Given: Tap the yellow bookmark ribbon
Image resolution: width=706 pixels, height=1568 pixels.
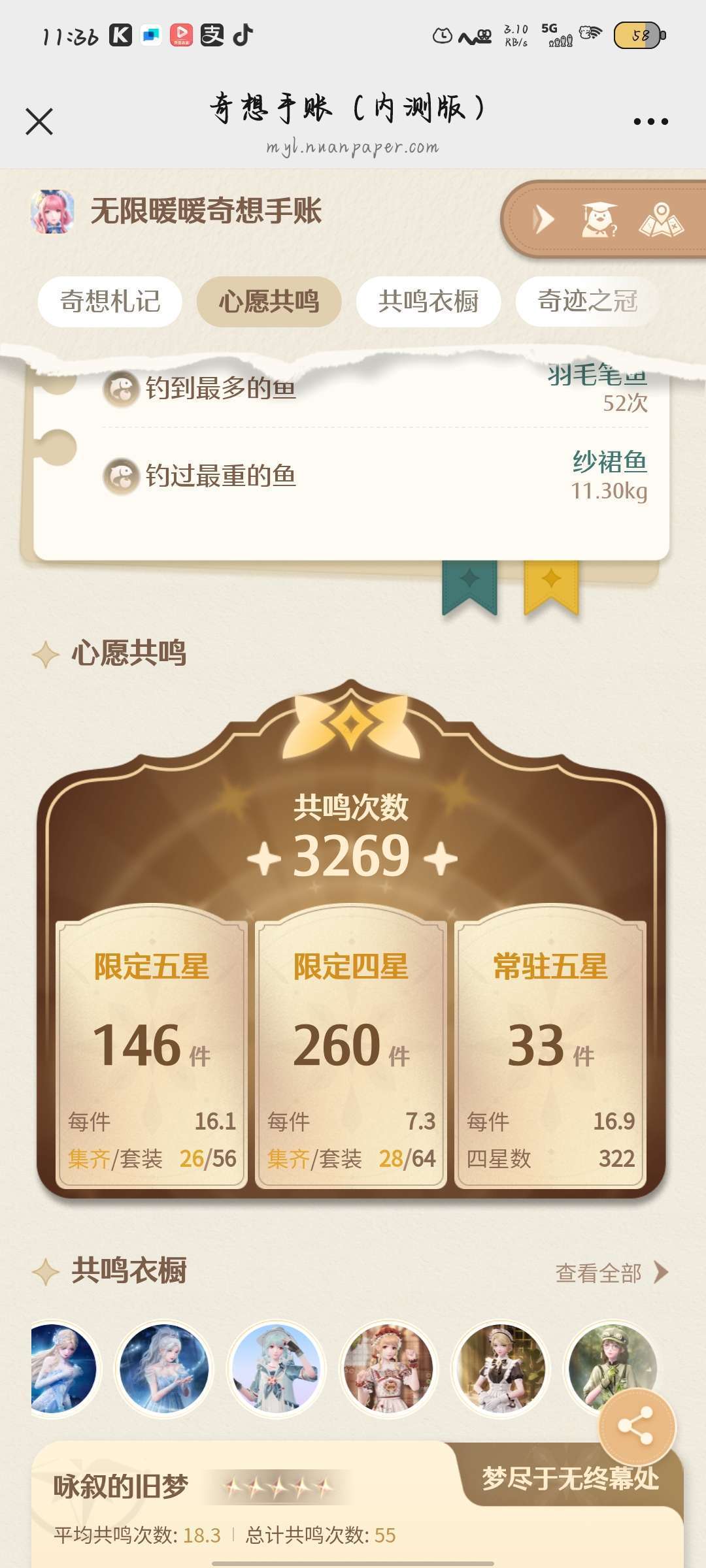Looking at the screenshot, I should [551, 587].
